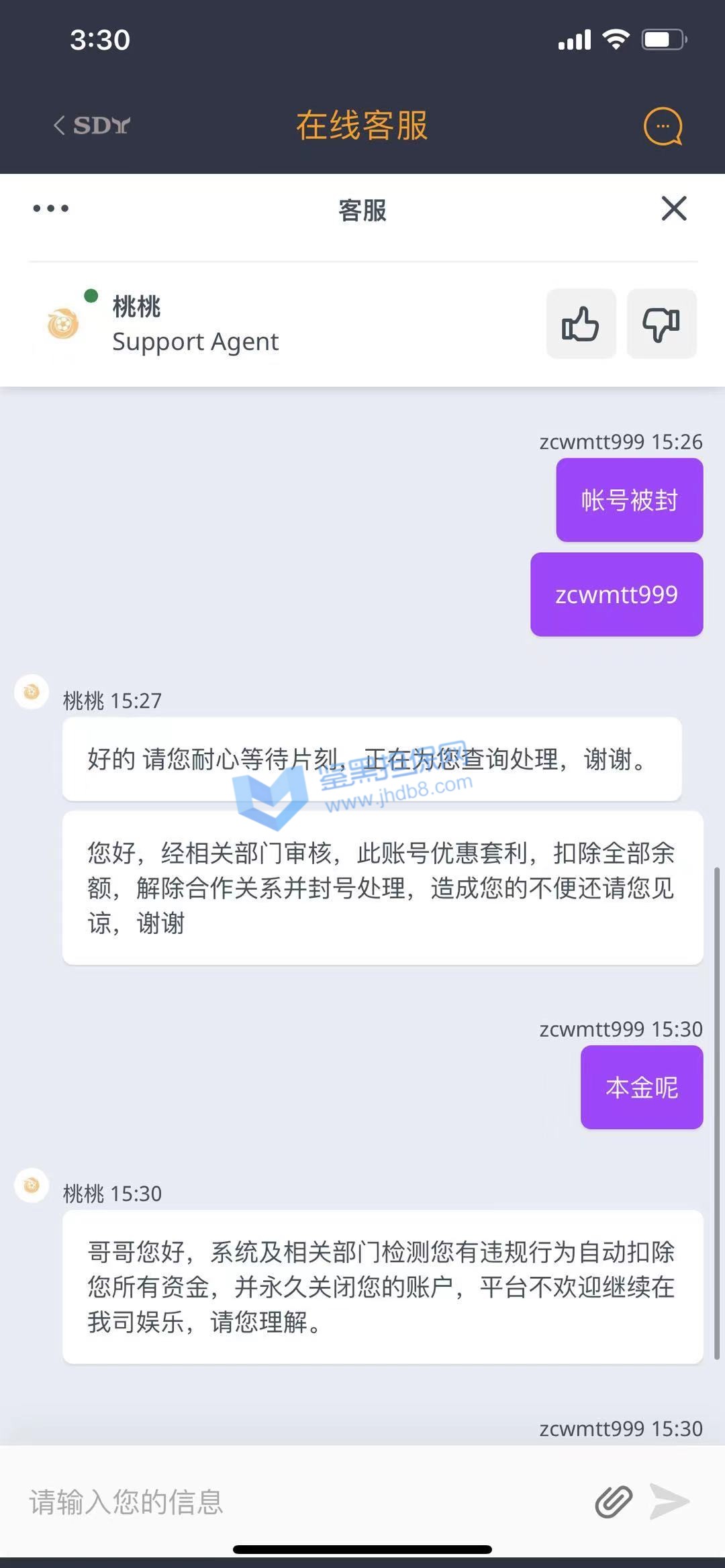The width and height of the screenshot is (725, 1568).
Task: Open the chat bubble icon in header
Action: click(x=663, y=126)
